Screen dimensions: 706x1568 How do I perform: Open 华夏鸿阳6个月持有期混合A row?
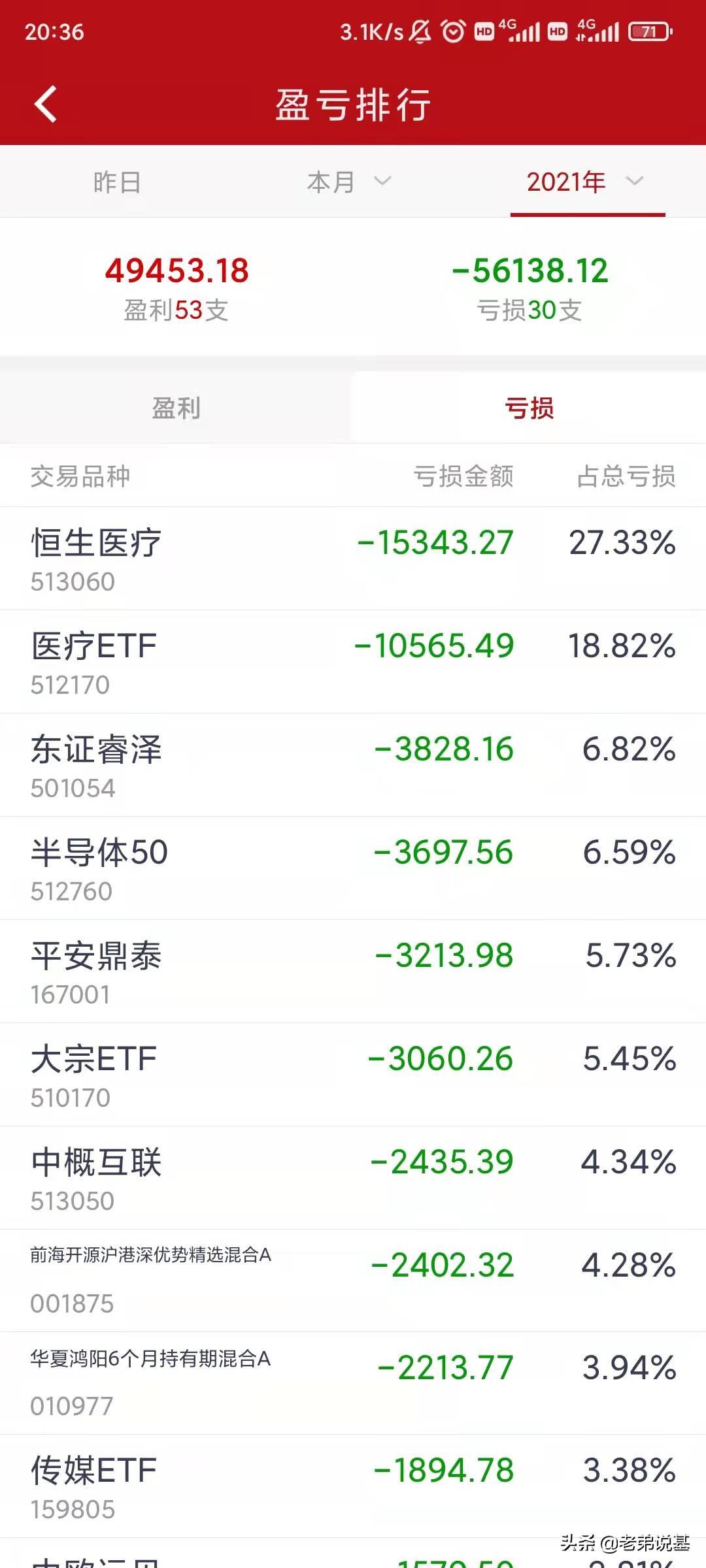pos(353,1383)
